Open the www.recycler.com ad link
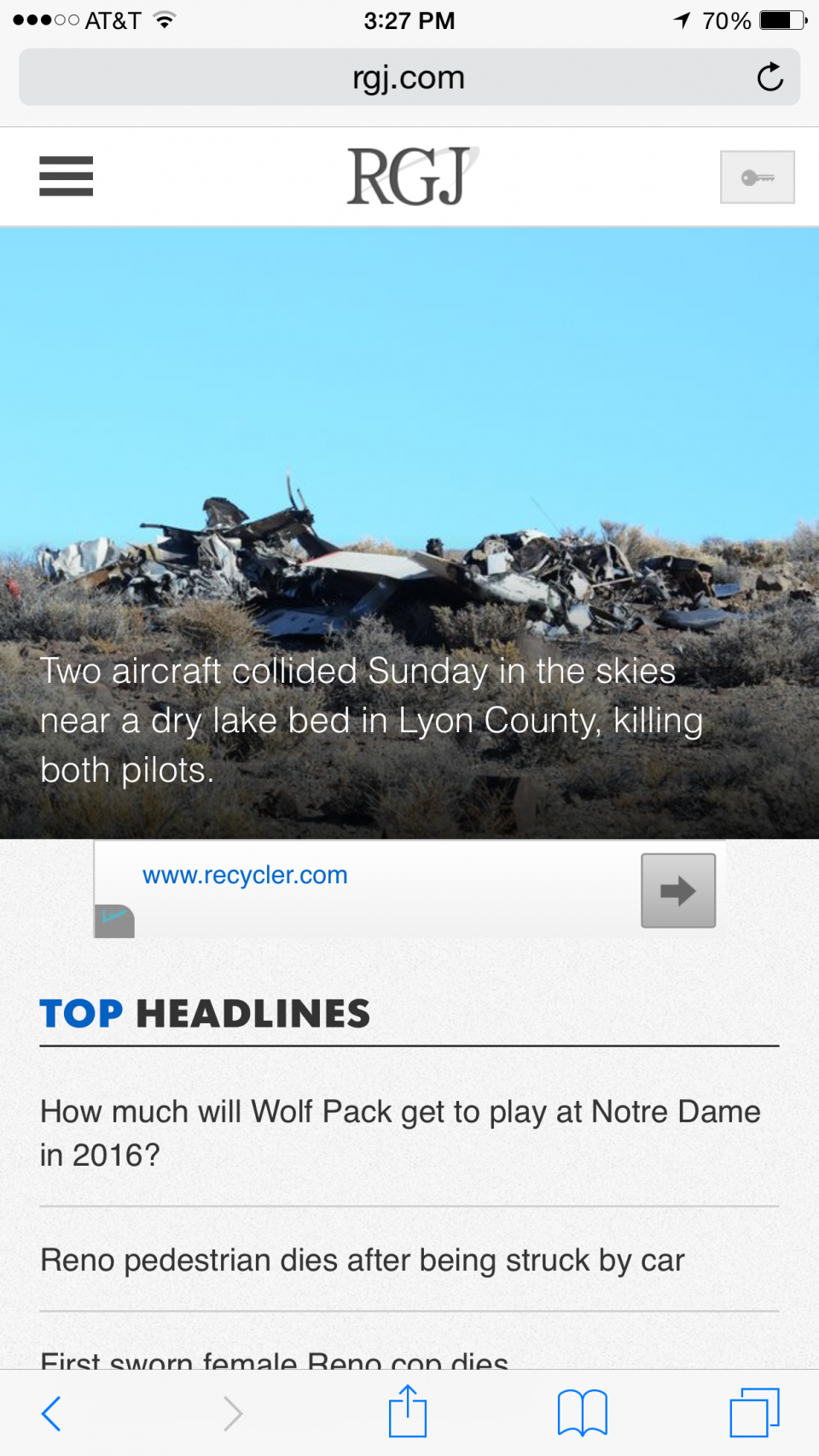 pos(245,875)
